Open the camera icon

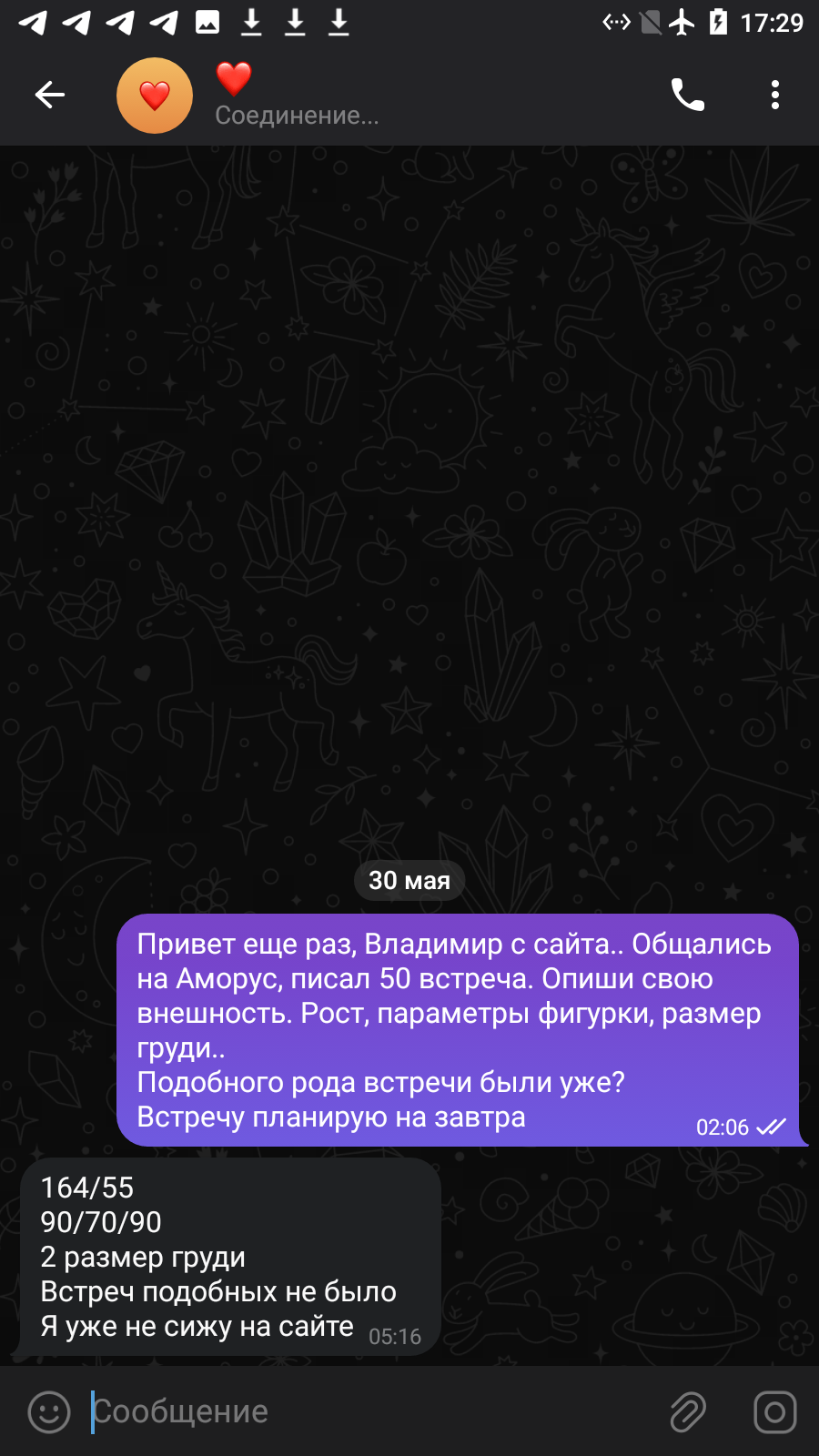(775, 1412)
